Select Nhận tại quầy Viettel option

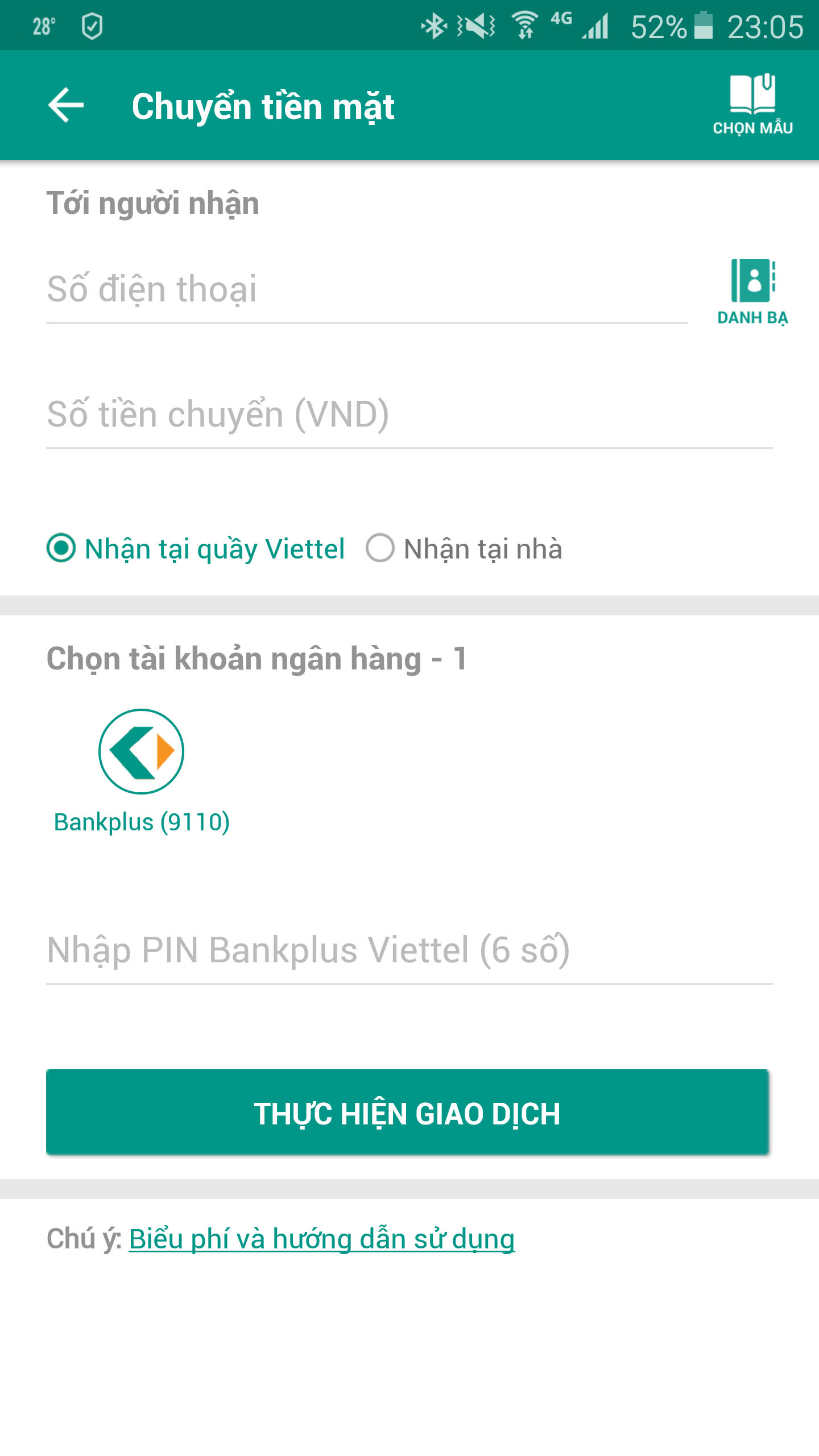61,548
